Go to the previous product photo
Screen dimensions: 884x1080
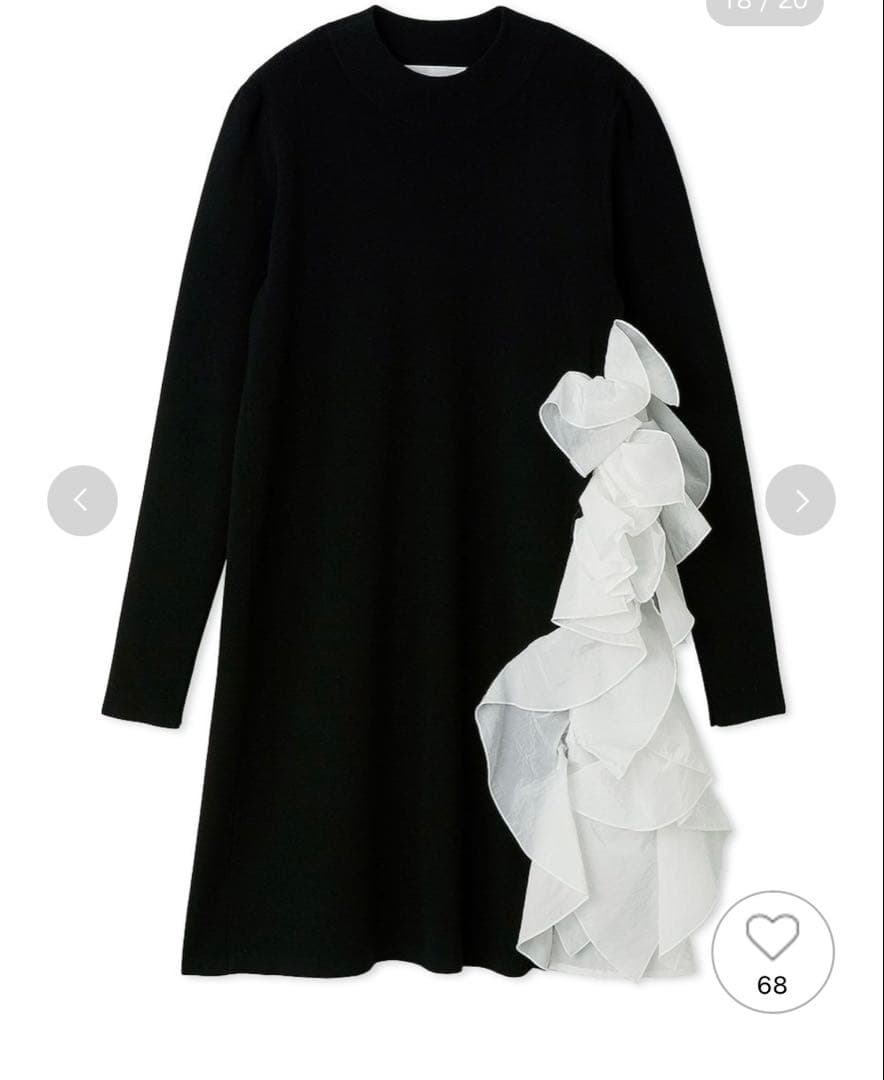82,500
